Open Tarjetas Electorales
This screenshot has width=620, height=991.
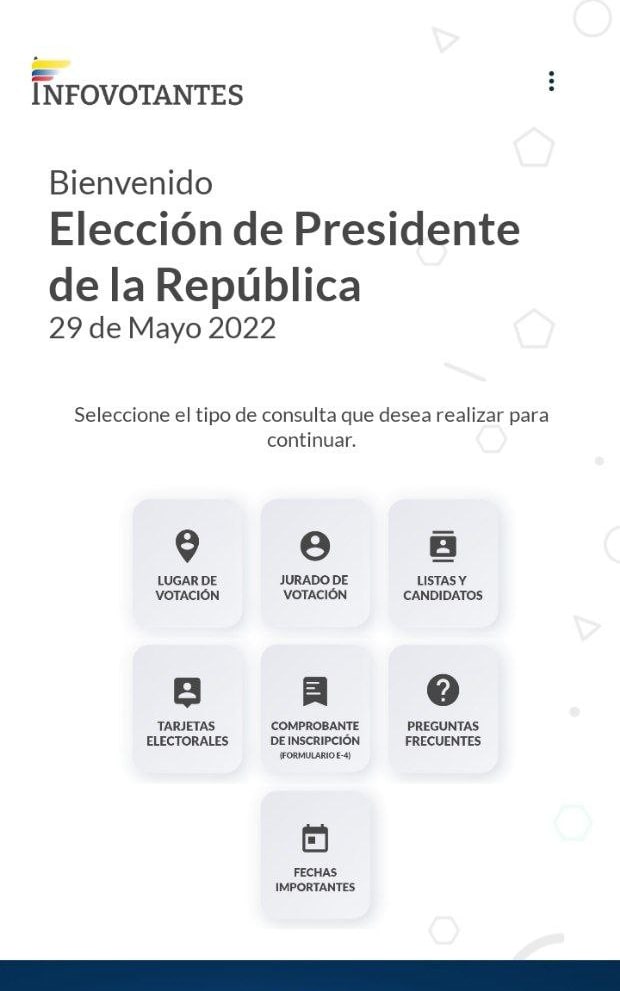(x=187, y=710)
